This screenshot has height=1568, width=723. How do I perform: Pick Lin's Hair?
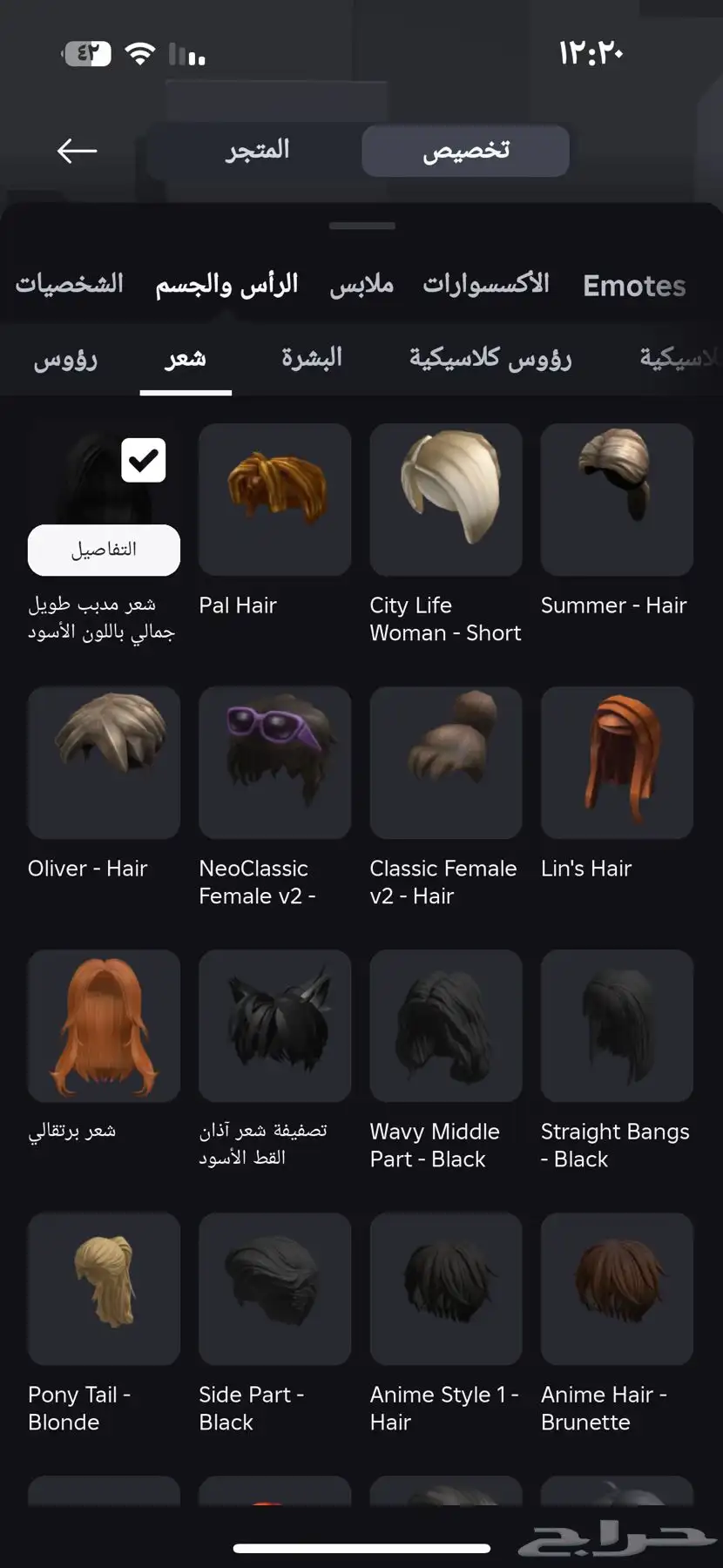(x=617, y=762)
